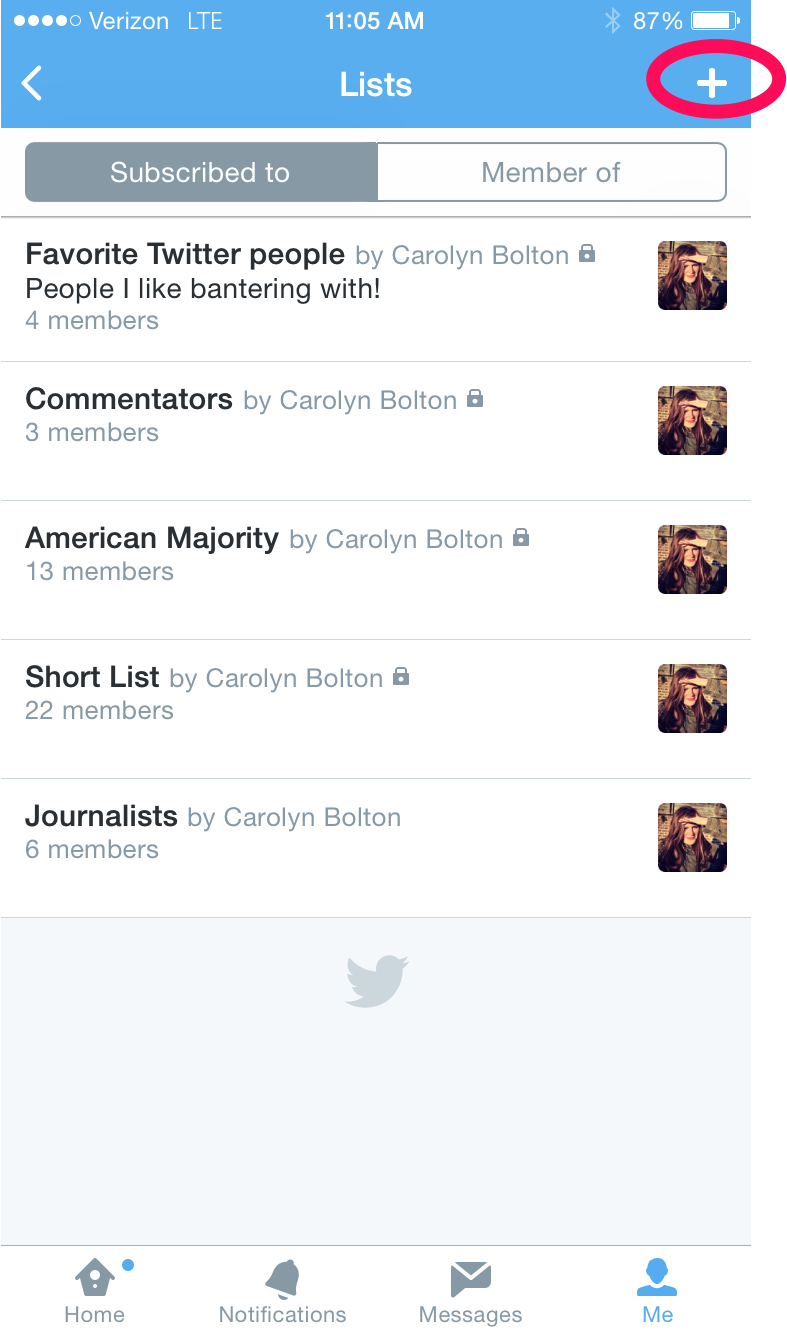787x1334 pixels.
Task: Go back from the Lists screen
Action: 32,84
